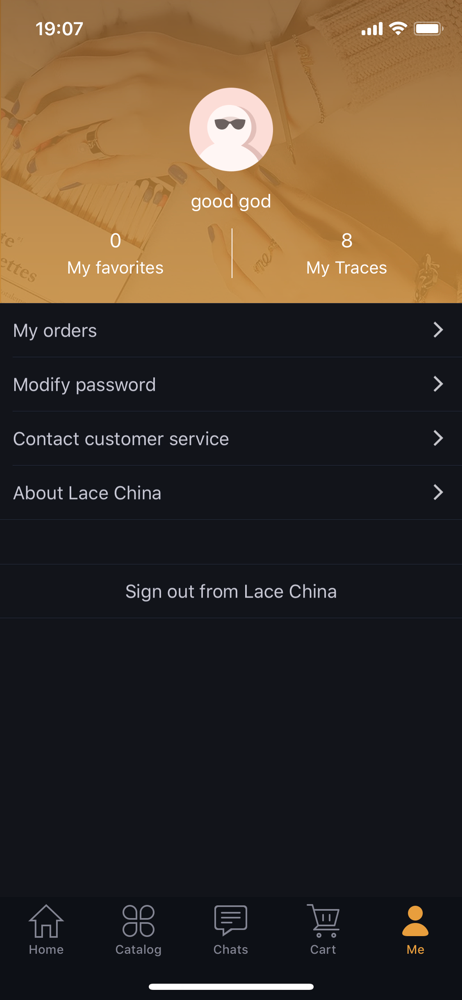Switch to the Catalog tab

pyautogui.click(x=138, y=930)
